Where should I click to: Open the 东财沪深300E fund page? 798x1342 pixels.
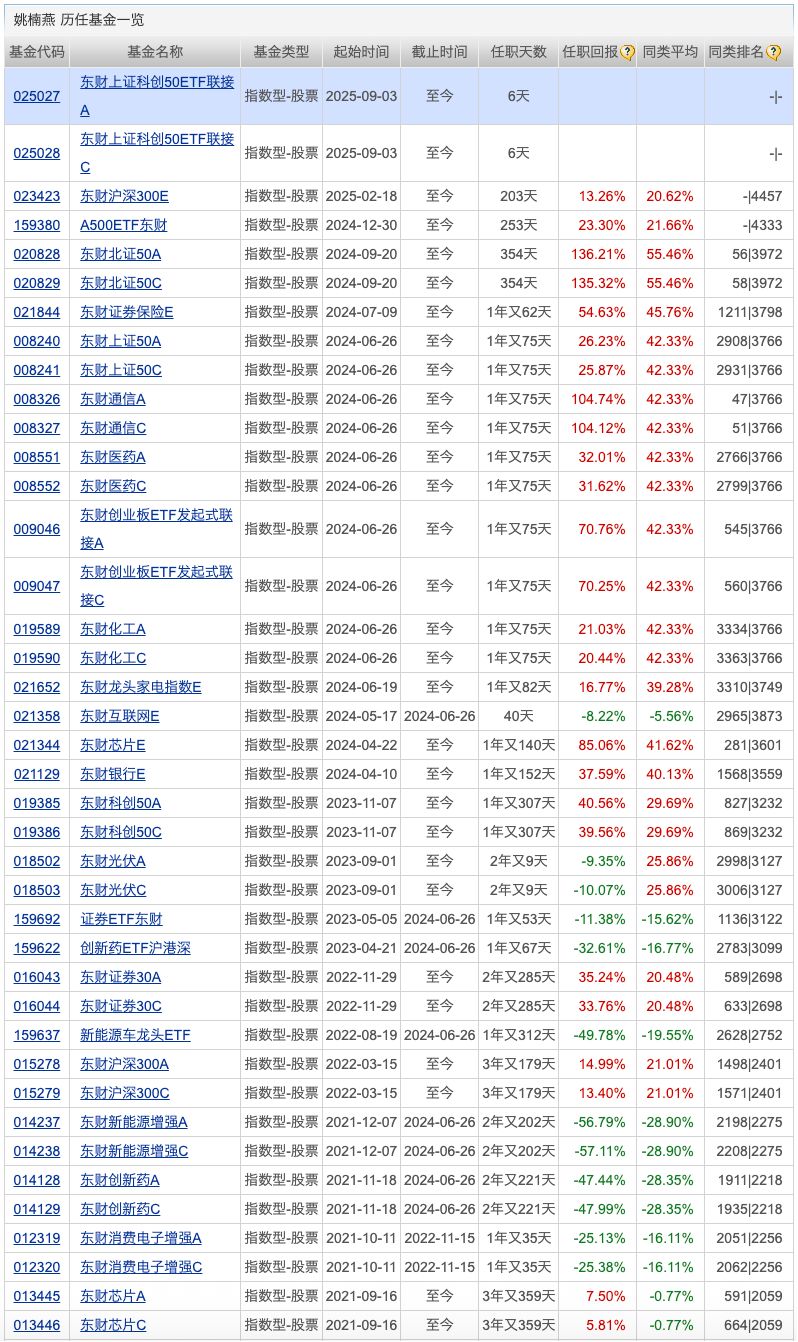[x=125, y=196]
